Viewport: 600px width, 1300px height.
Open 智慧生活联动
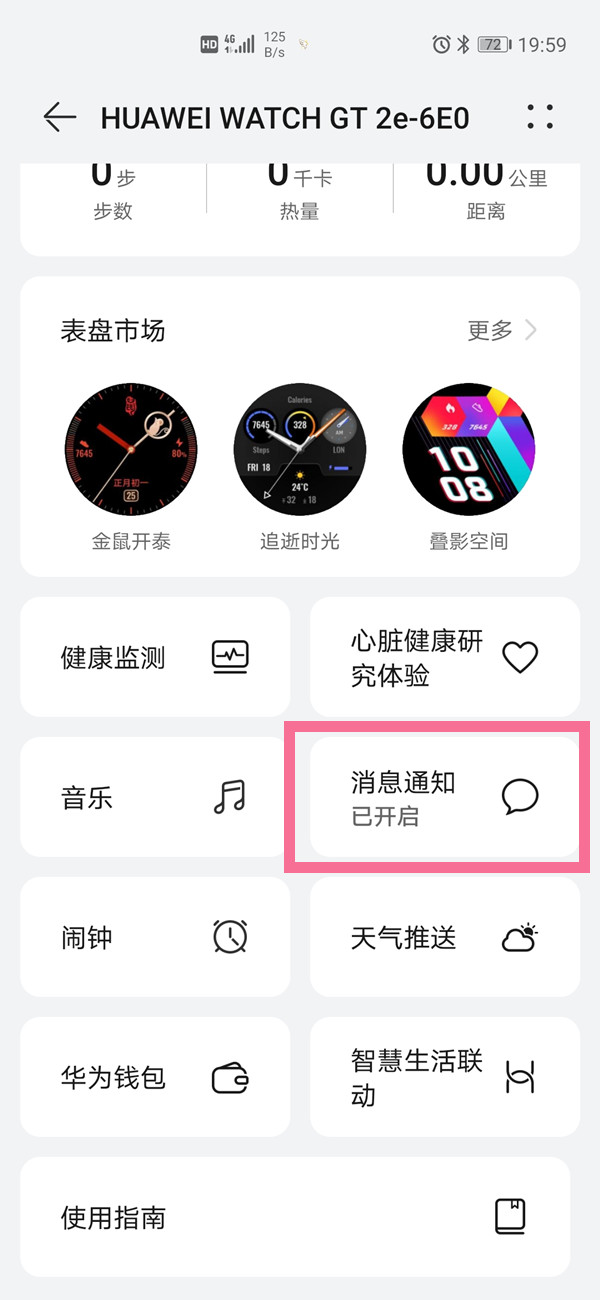click(445, 1077)
